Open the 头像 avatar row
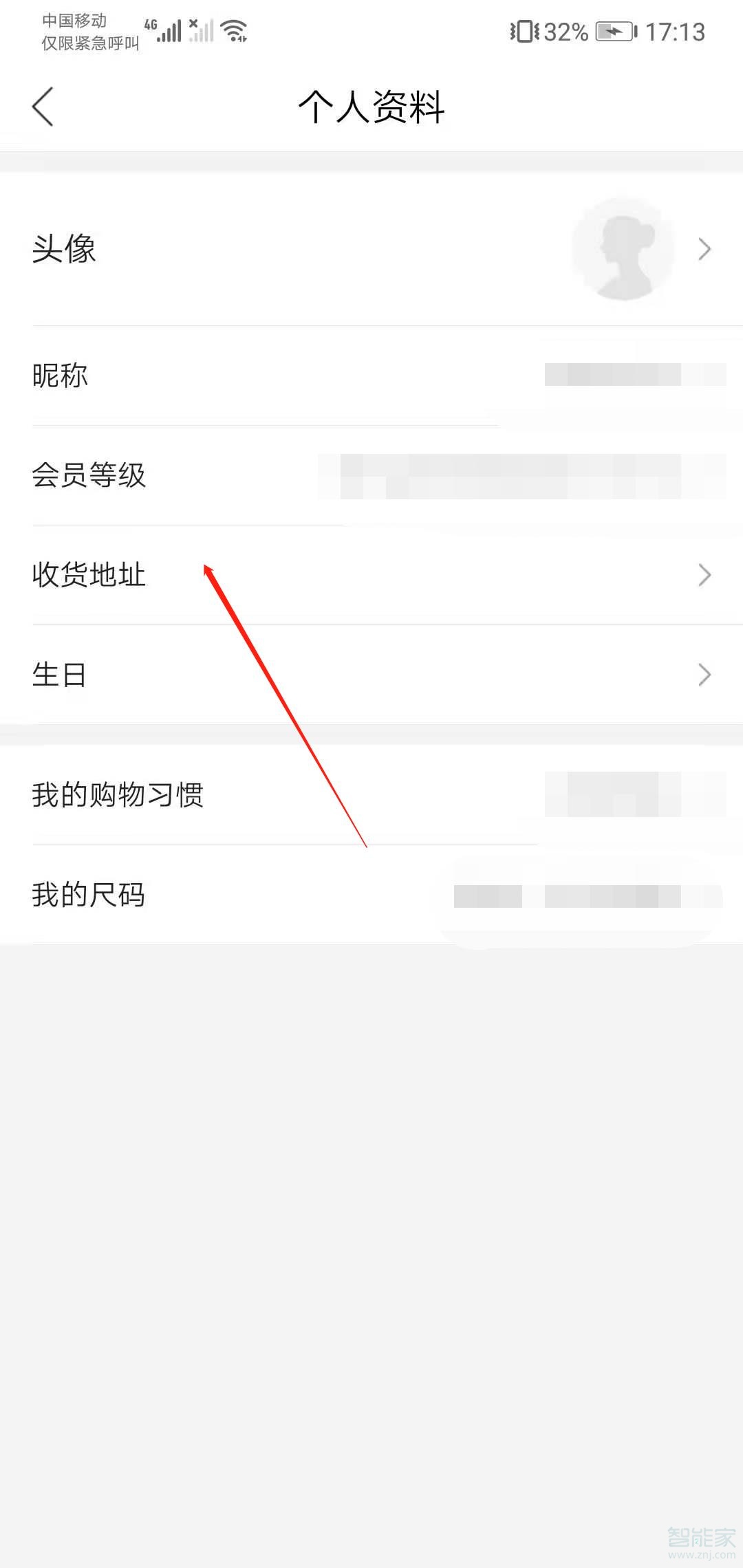The image size is (743, 1568). (x=371, y=249)
